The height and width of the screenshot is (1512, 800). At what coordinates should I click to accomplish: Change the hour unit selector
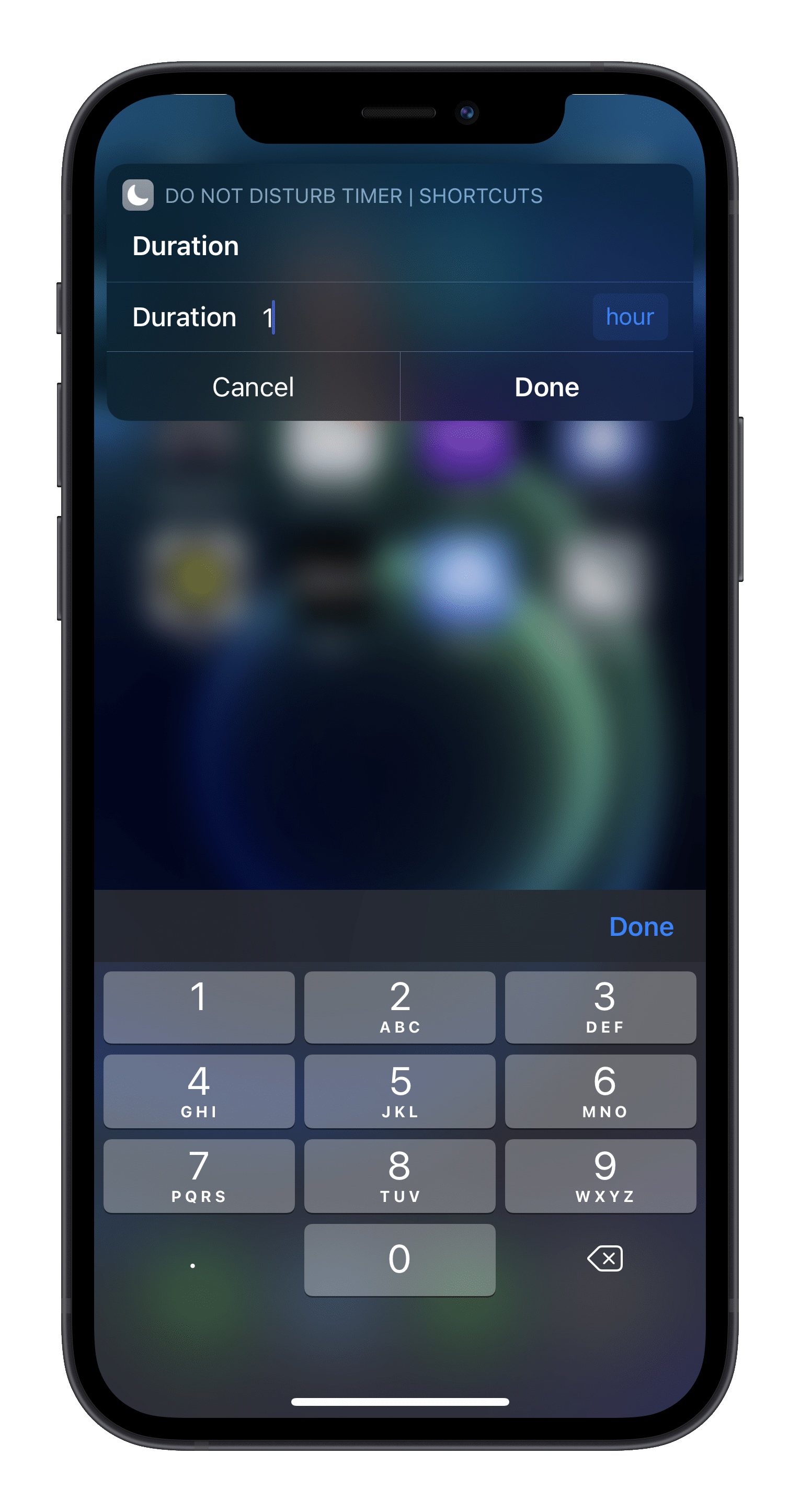pyautogui.click(x=630, y=317)
